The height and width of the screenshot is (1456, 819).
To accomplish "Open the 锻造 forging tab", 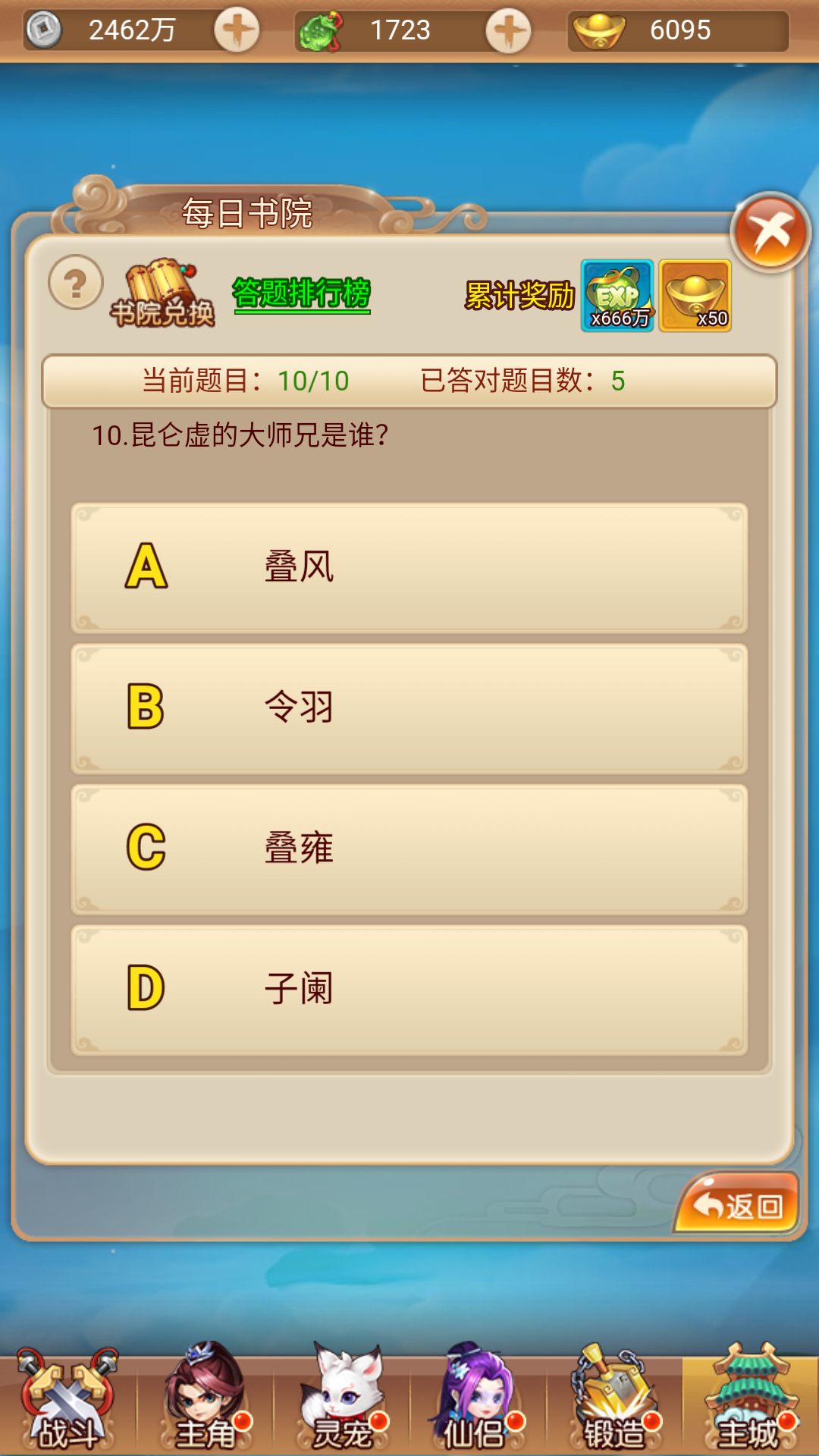I will click(x=614, y=1401).
